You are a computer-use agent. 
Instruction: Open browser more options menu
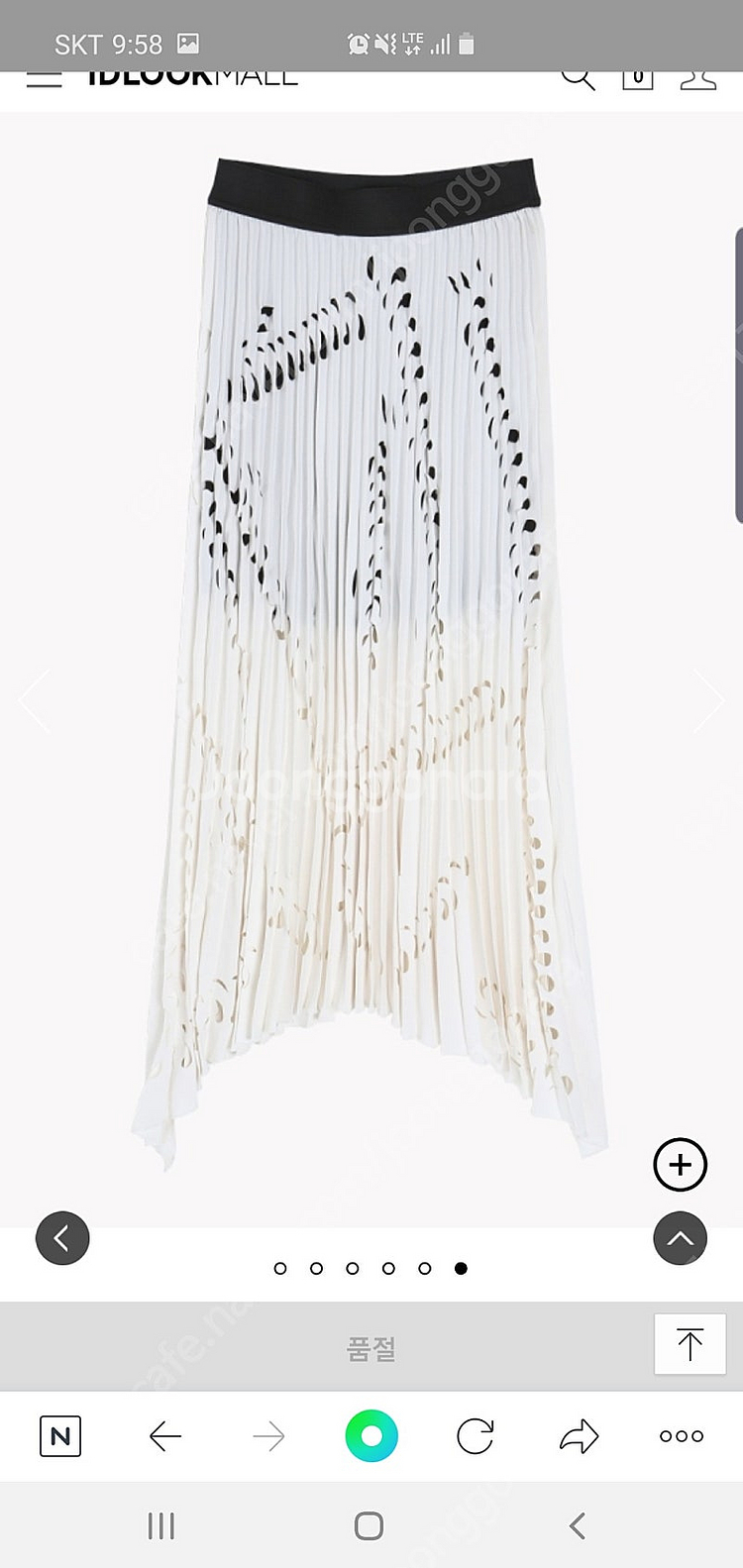click(x=682, y=1436)
